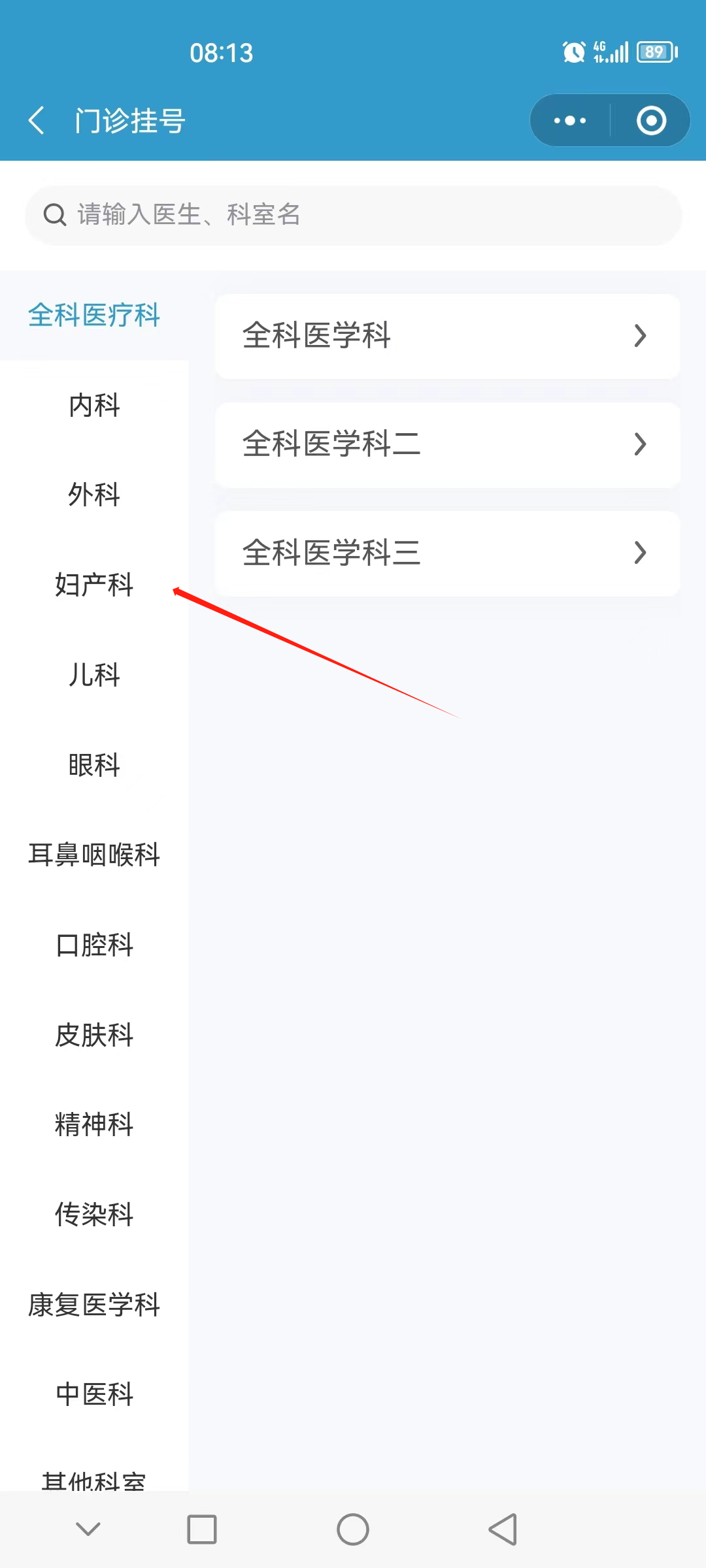Select 中医科 category
Viewport: 706px width, 1568px height.
coord(94,1394)
